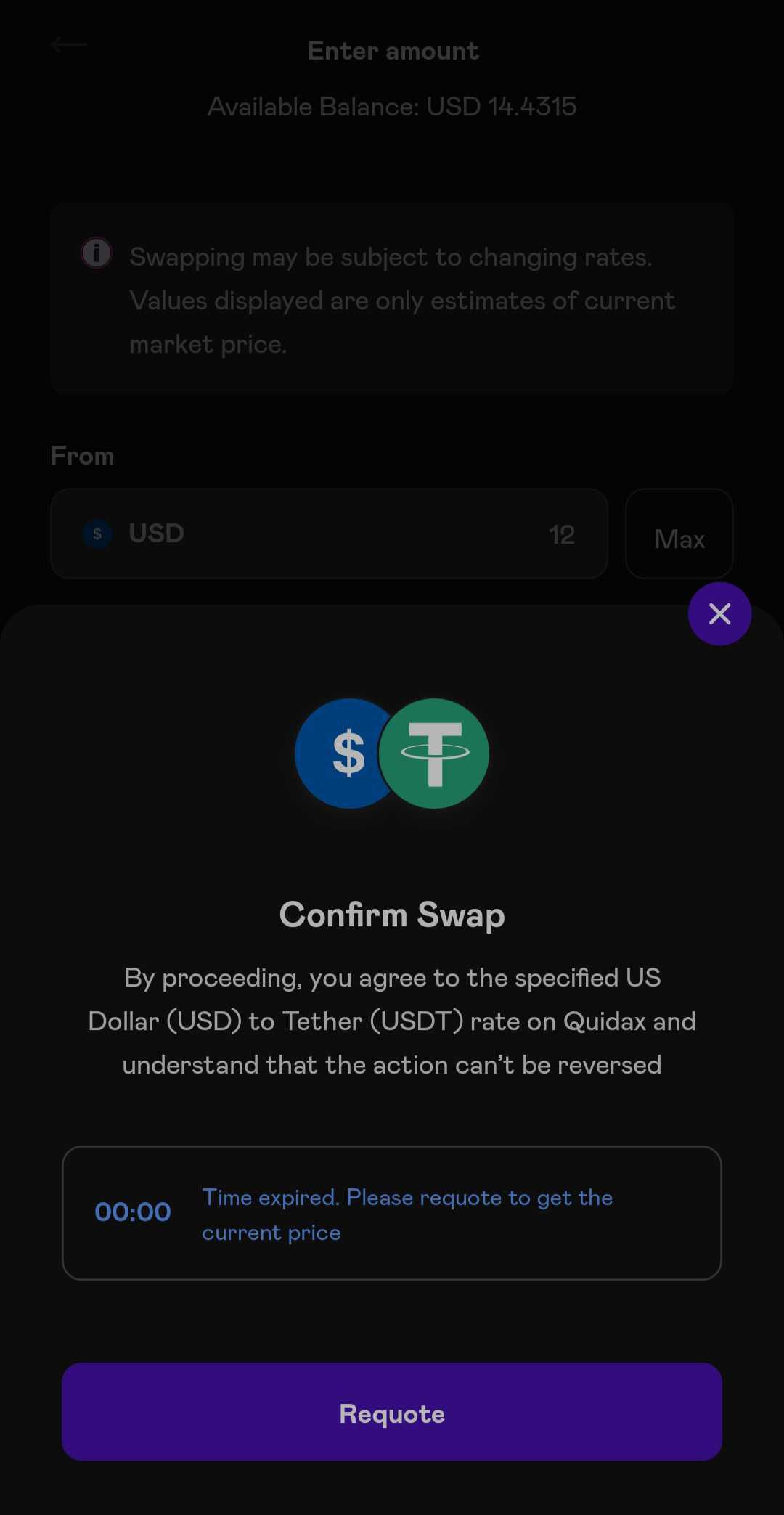Tap the Requote button
This screenshot has height=1515, width=784.
pyautogui.click(x=392, y=1412)
